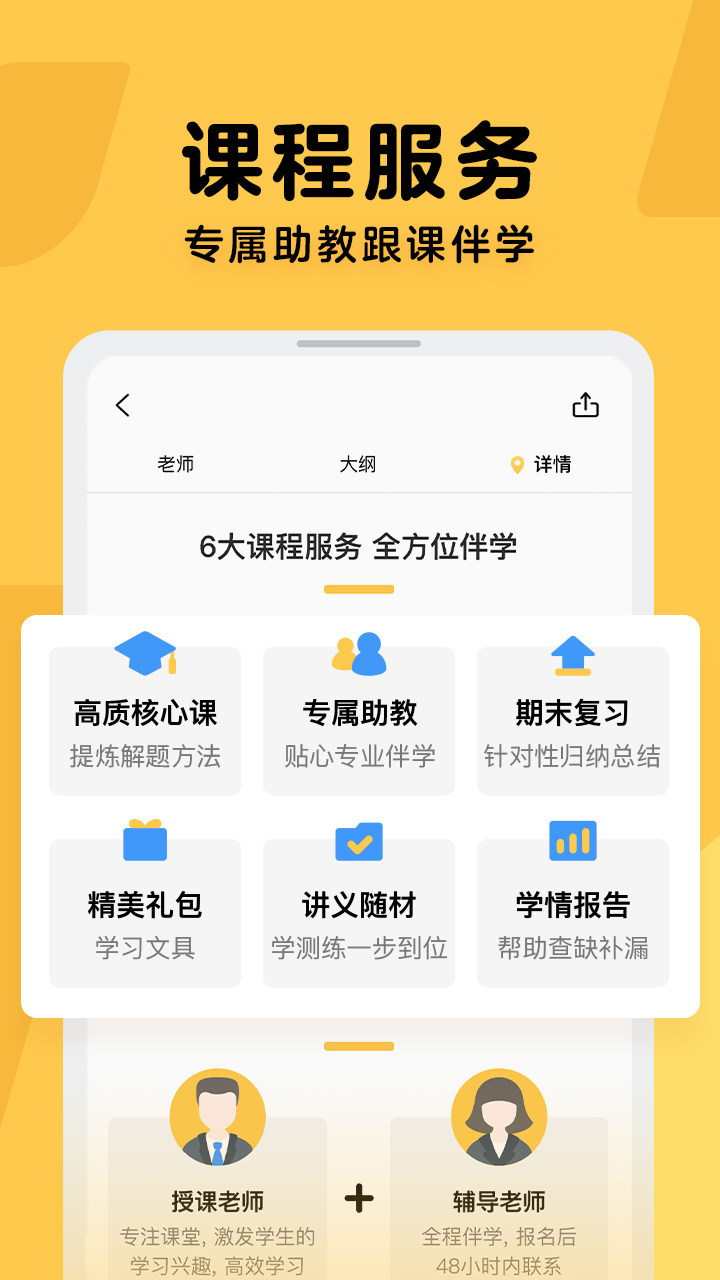This screenshot has height=1280, width=720.
Task: Click the upload arrow icon for 期末复习
Action: pos(573,655)
